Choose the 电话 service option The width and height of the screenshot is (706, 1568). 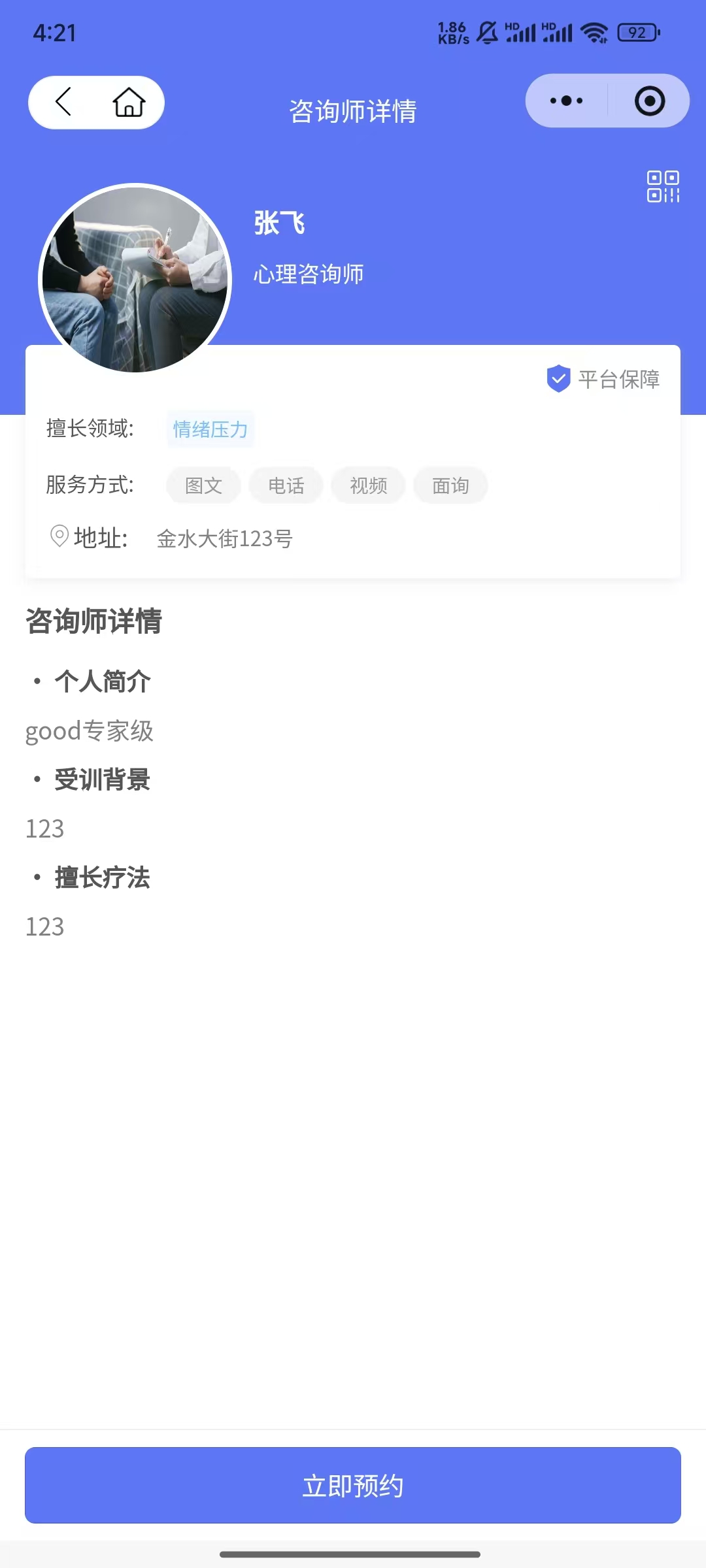tap(286, 485)
